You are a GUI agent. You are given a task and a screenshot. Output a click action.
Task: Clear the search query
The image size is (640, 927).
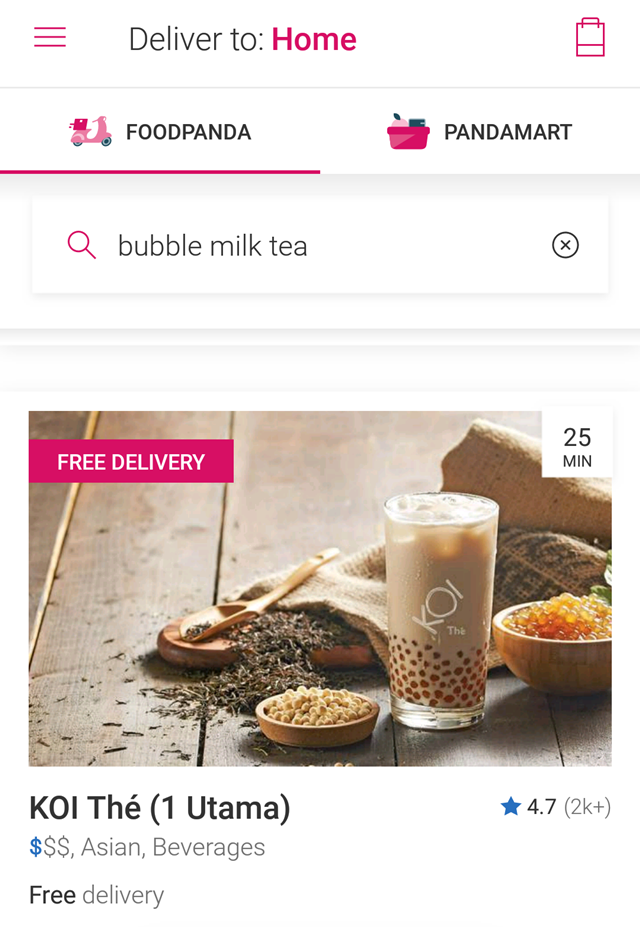click(x=565, y=245)
